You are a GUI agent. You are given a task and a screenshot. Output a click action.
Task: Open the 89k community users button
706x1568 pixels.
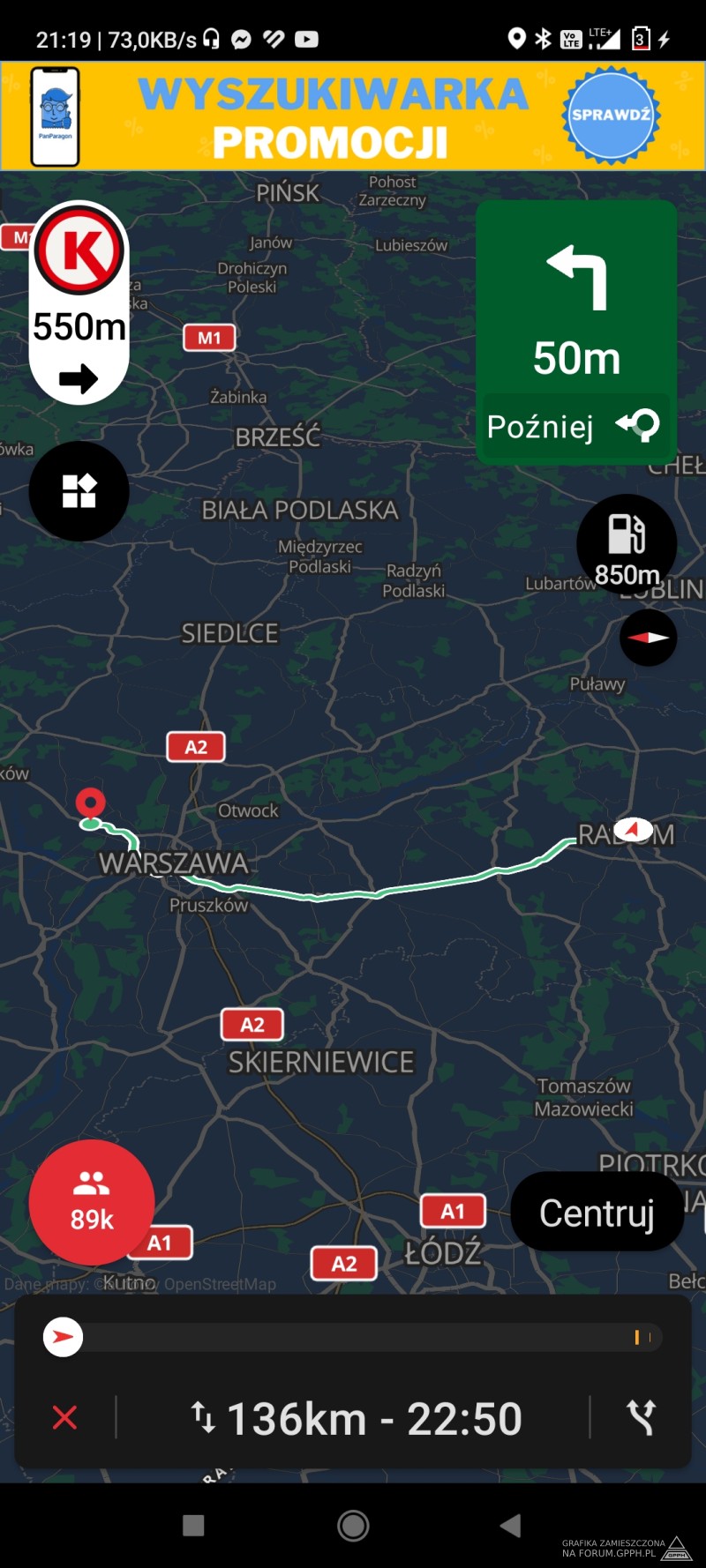(92, 1202)
